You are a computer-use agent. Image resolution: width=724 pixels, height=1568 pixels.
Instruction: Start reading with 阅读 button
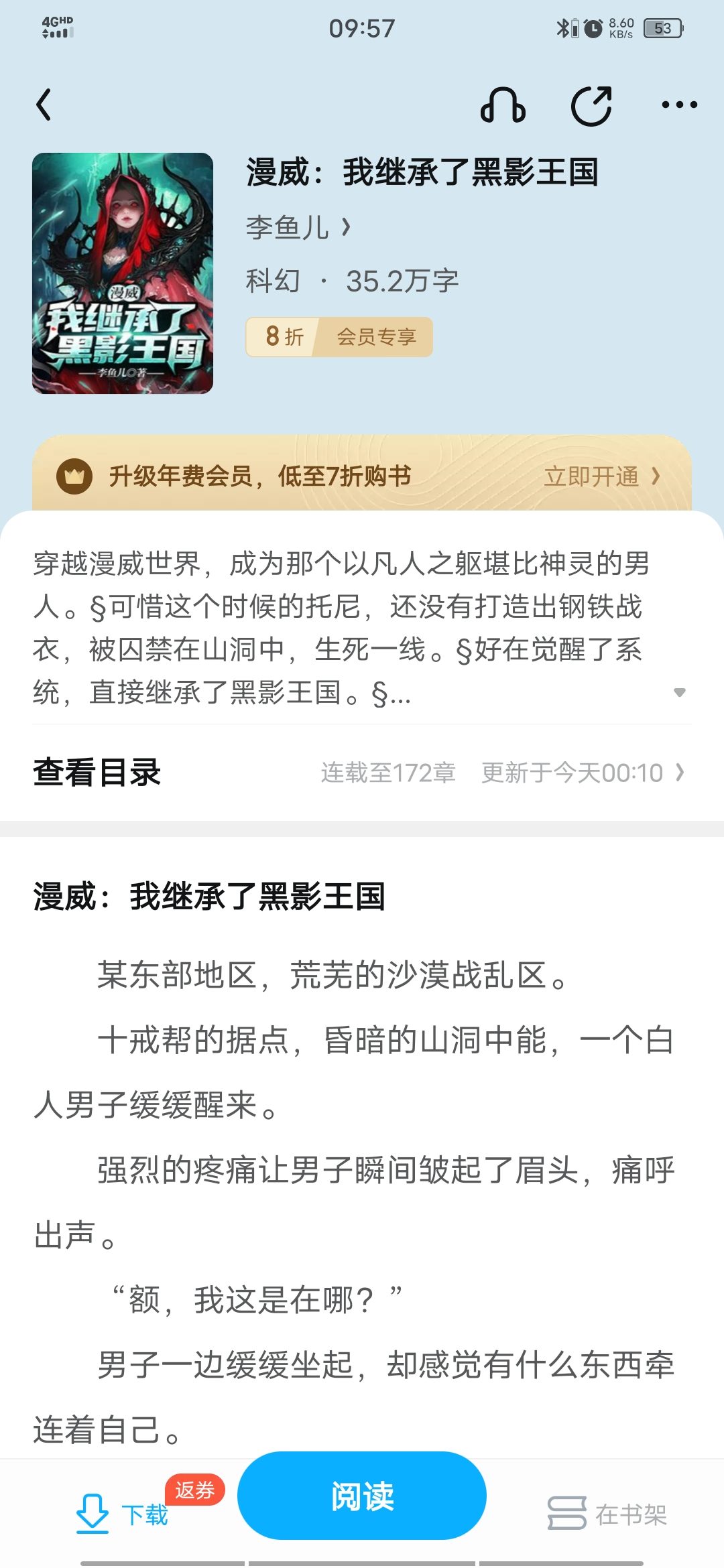pyautogui.click(x=362, y=1496)
